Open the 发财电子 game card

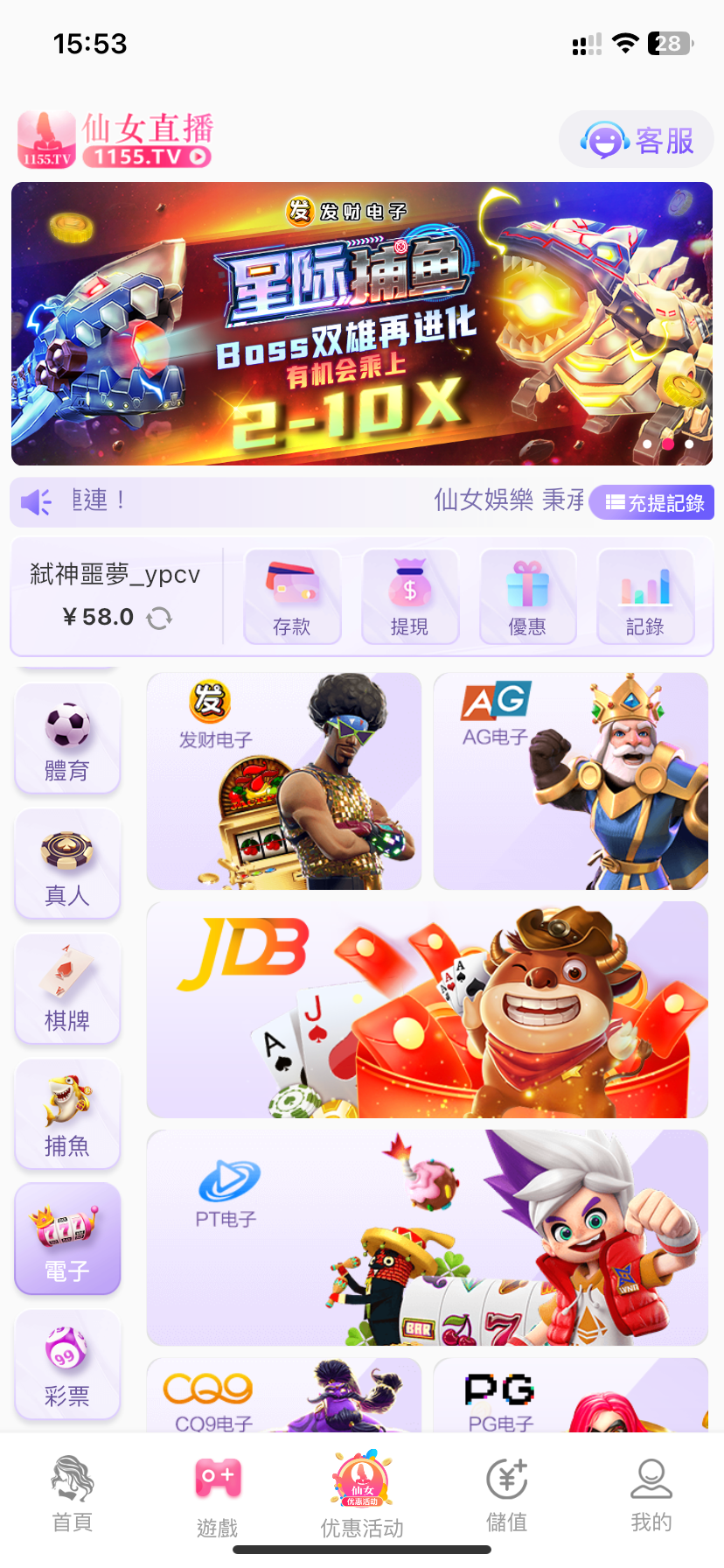284,781
